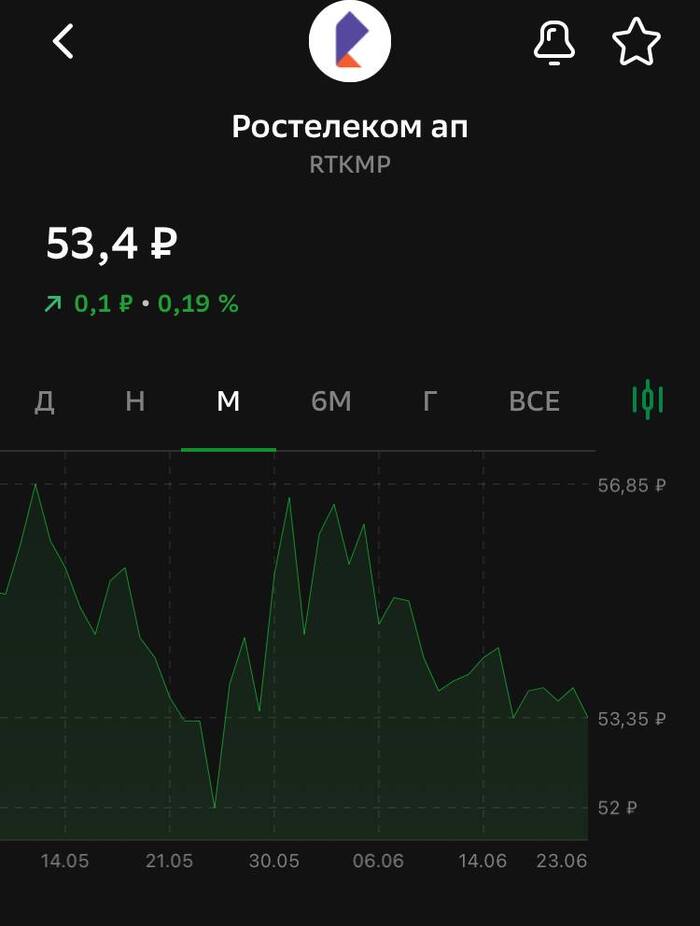View the ВСЕ time range
700x926 pixels.
534,402
